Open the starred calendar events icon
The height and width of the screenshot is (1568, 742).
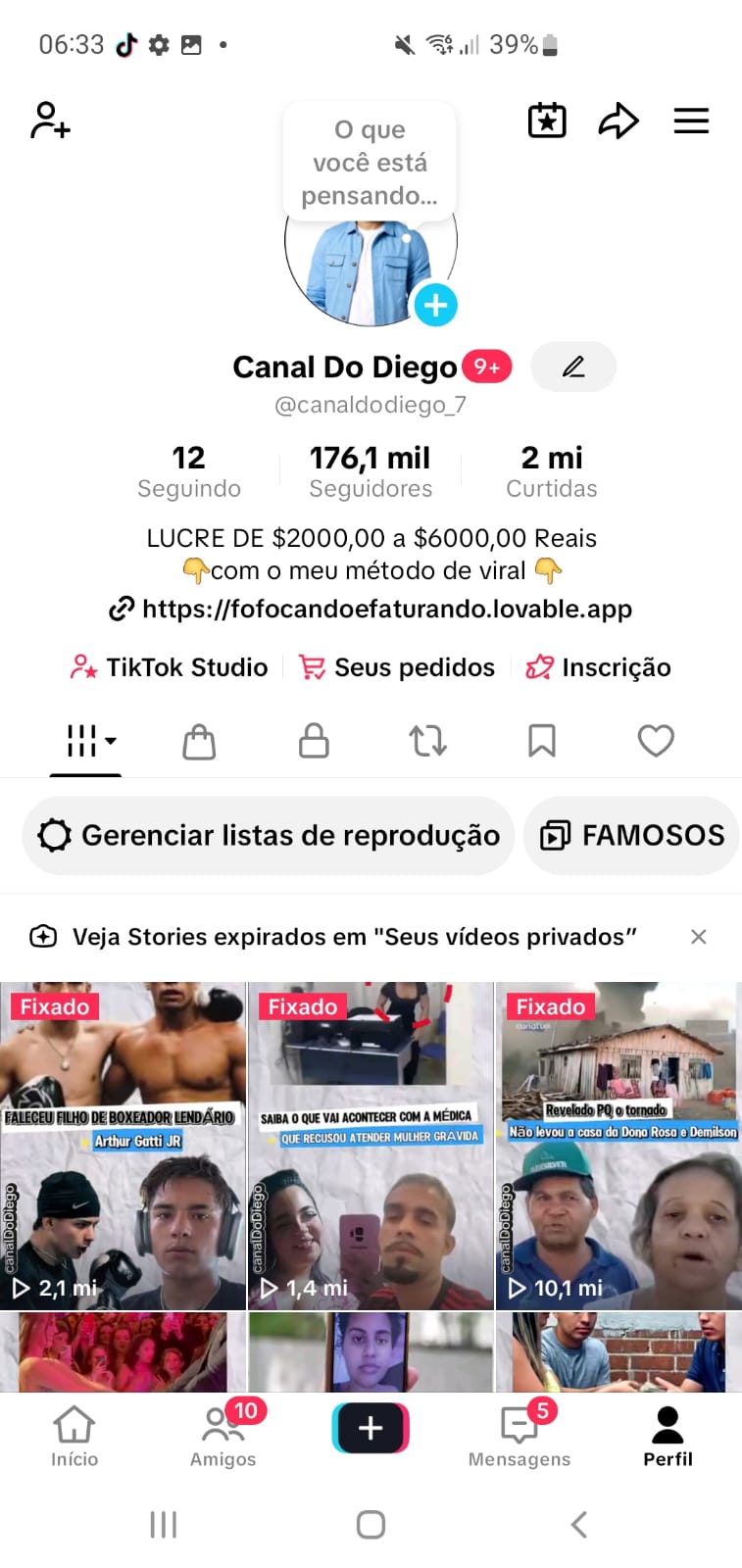[x=547, y=122]
